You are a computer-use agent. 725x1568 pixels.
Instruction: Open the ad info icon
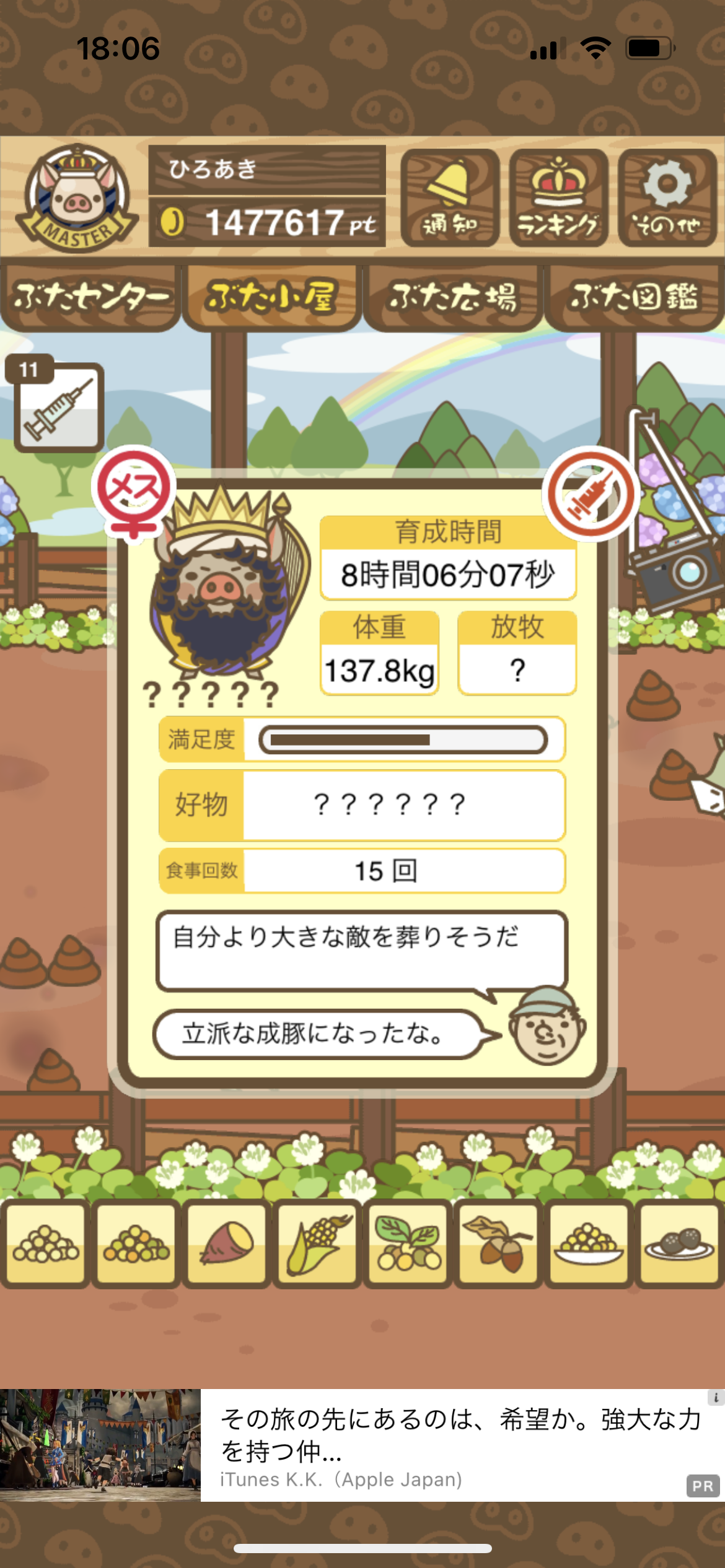(x=716, y=1398)
